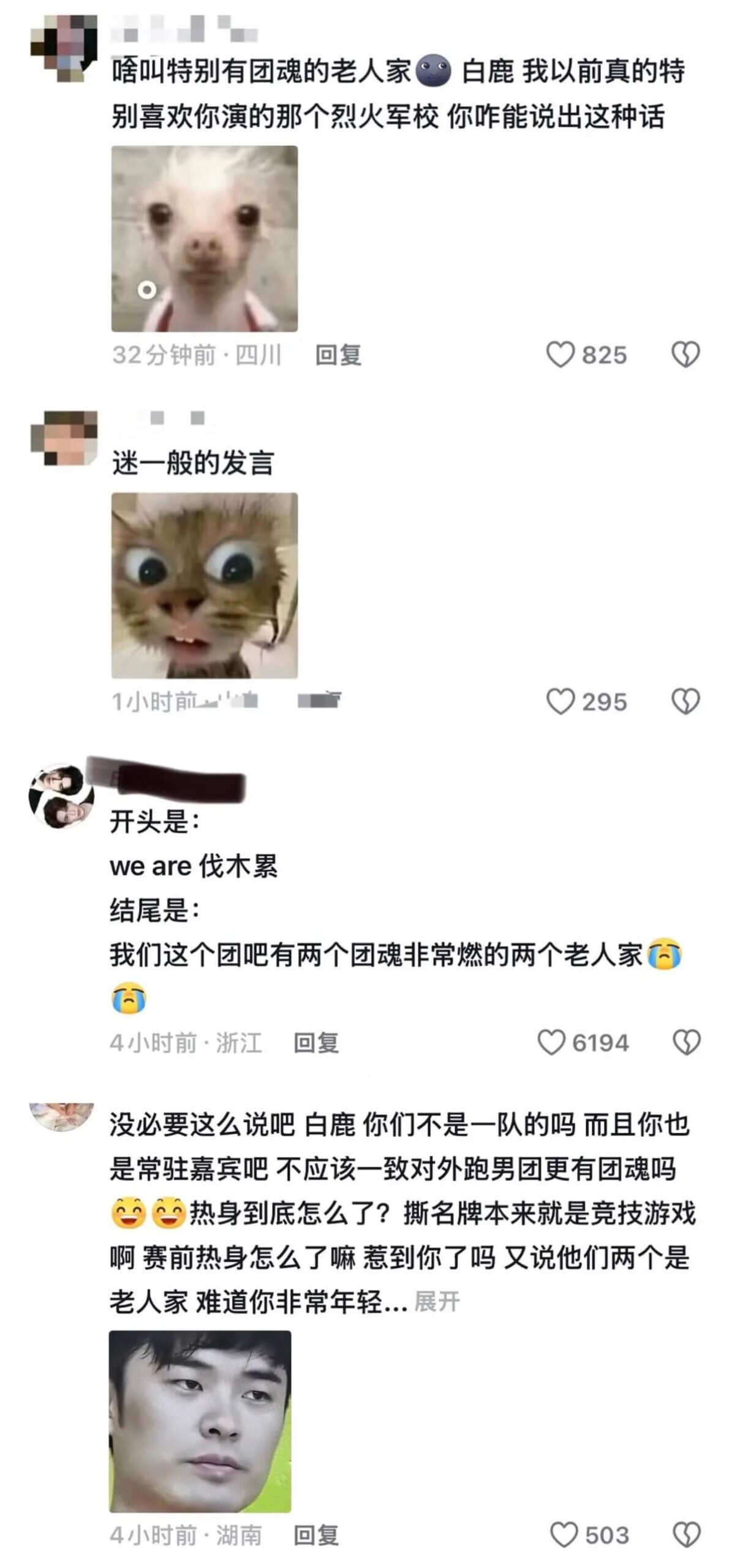Open the hairless dog picture in comment
732x1568 pixels.
[205, 239]
